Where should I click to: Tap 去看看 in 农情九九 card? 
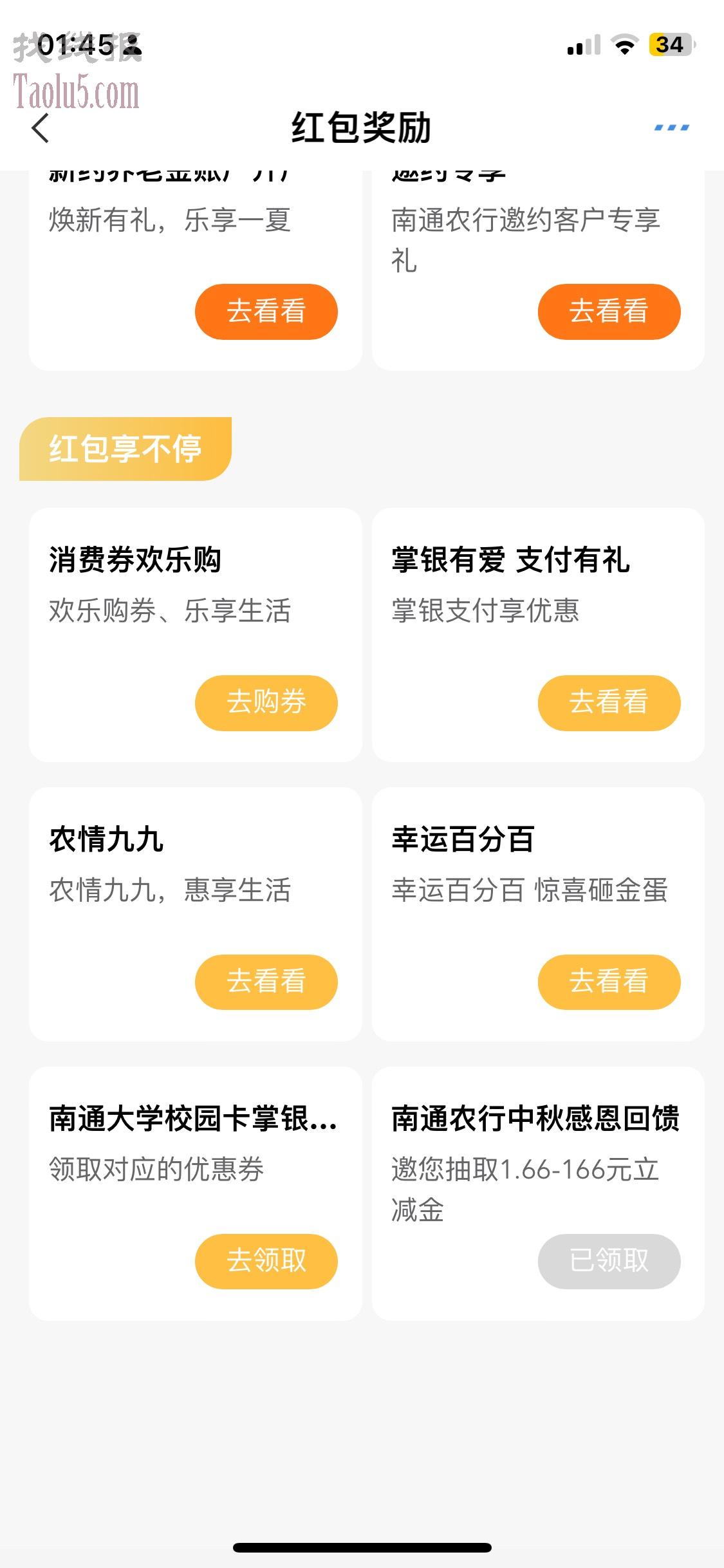[x=266, y=982]
